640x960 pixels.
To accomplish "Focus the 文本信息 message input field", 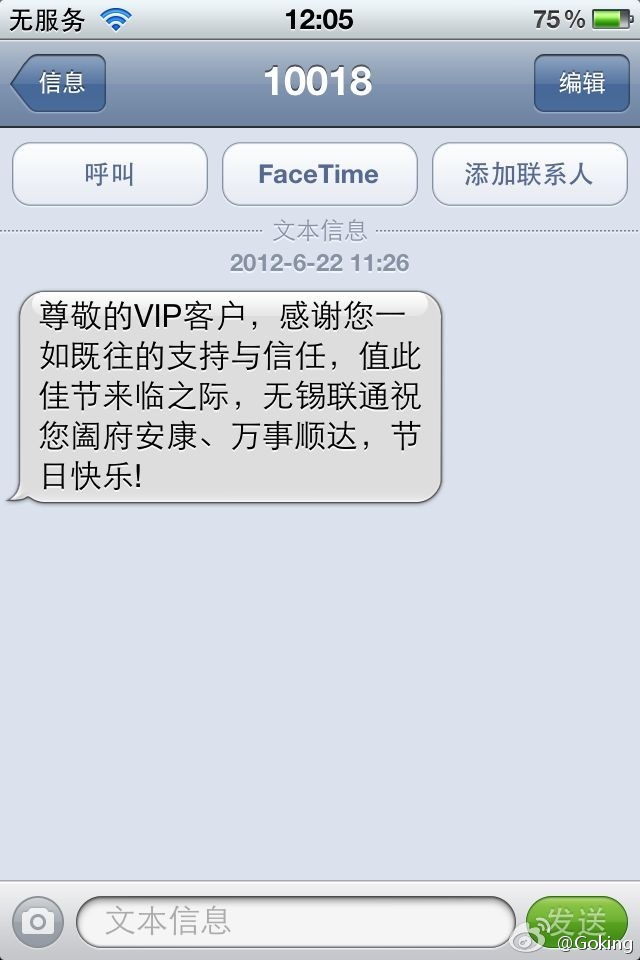I will pos(295,921).
